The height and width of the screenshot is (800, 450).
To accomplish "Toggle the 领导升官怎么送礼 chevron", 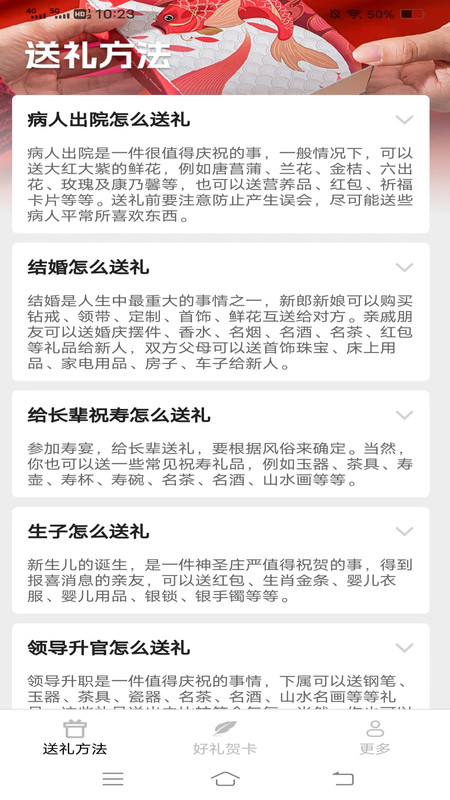I will 404,648.
